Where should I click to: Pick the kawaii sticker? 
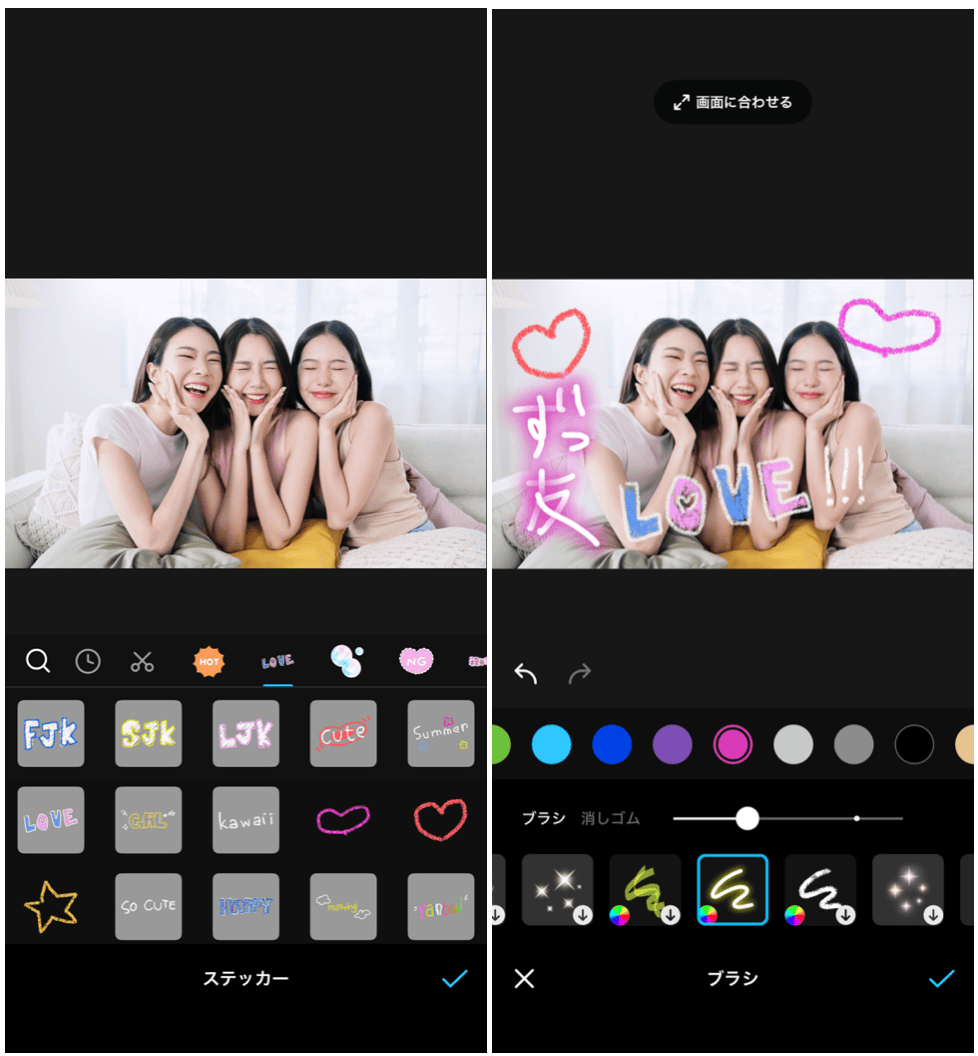pos(246,820)
